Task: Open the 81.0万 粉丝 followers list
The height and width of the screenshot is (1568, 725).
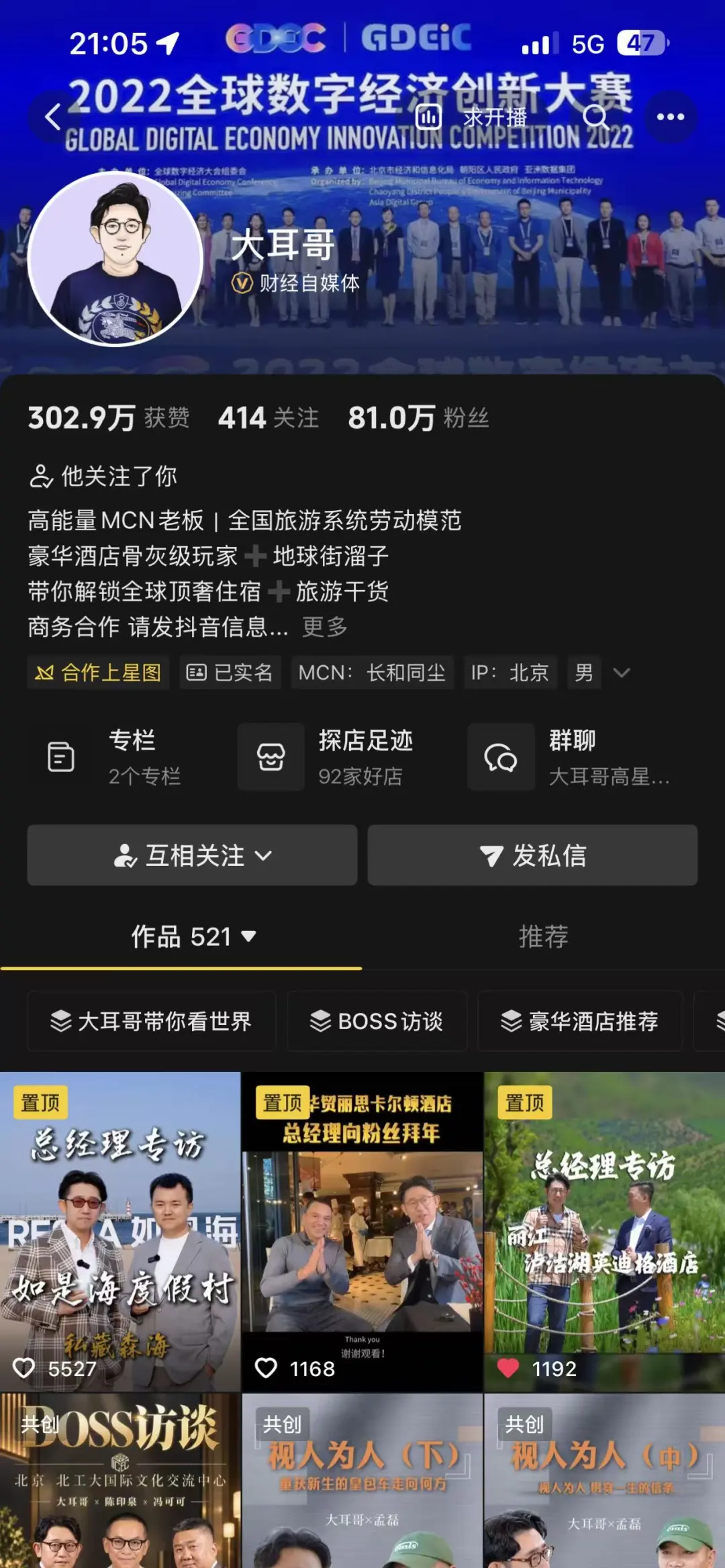Action: click(418, 418)
